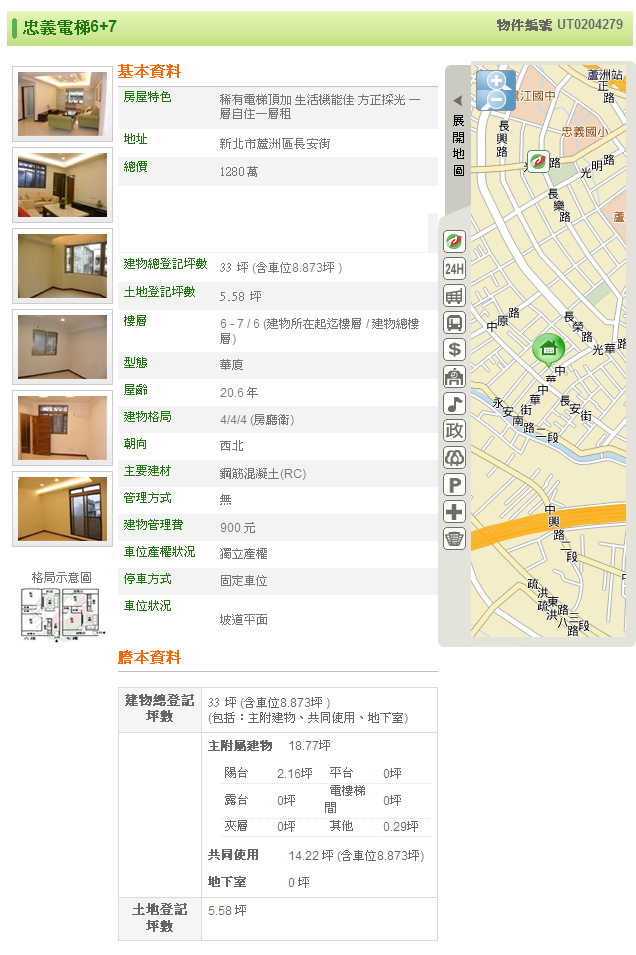Show schools on the map
Image resolution: width=636 pixels, height=955 pixels.
455,377
